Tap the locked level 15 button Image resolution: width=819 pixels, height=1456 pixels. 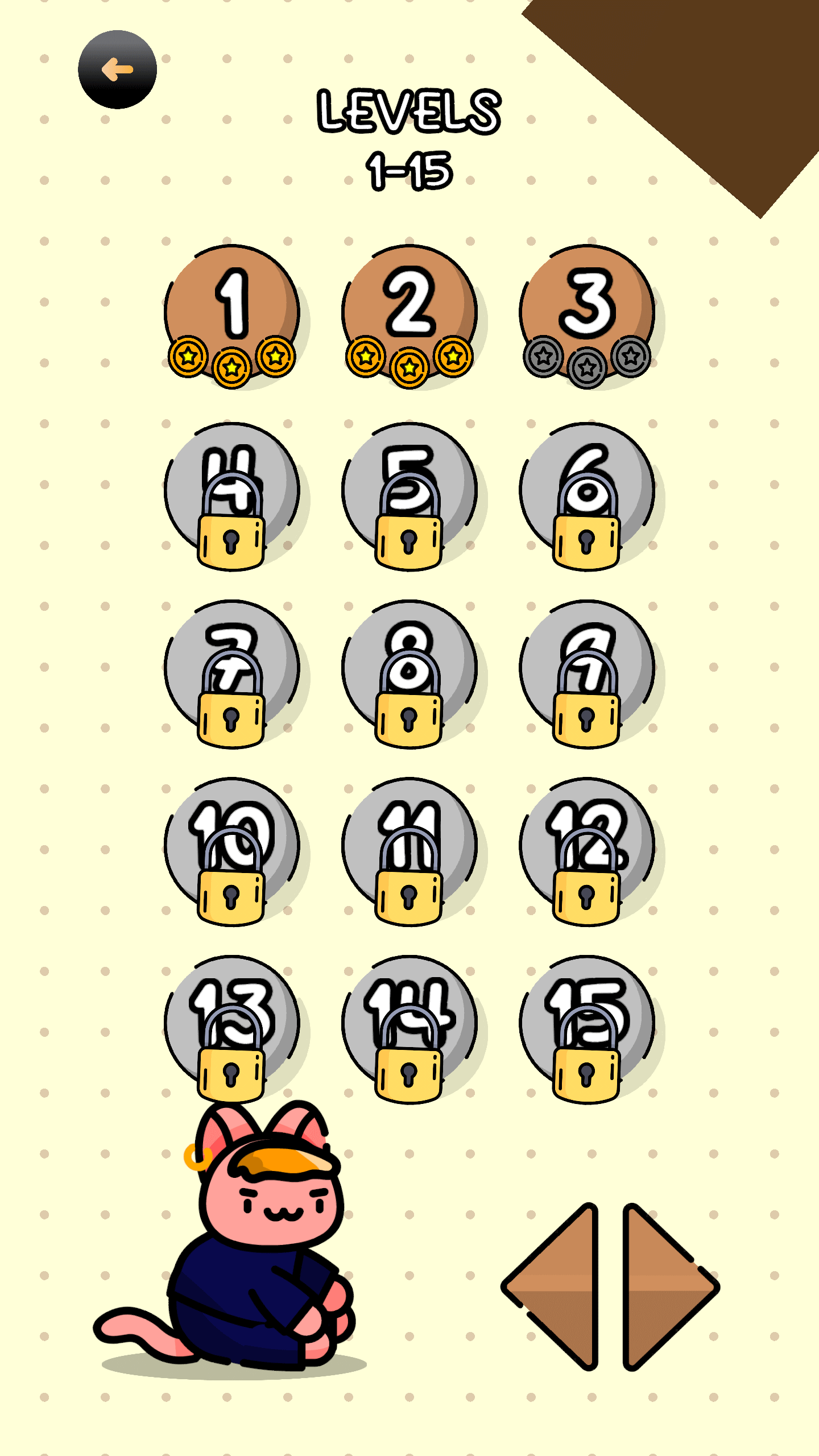tap(587, 1026)
